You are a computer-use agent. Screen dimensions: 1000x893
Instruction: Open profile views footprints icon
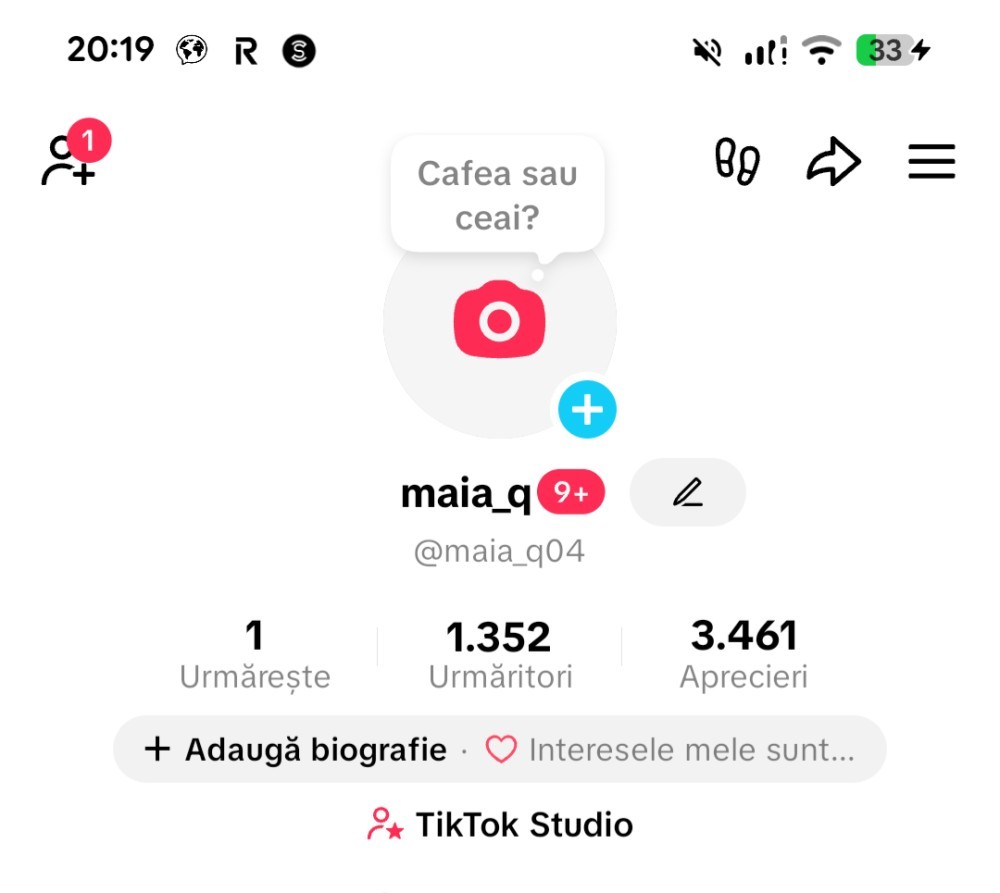coord(737,162)
